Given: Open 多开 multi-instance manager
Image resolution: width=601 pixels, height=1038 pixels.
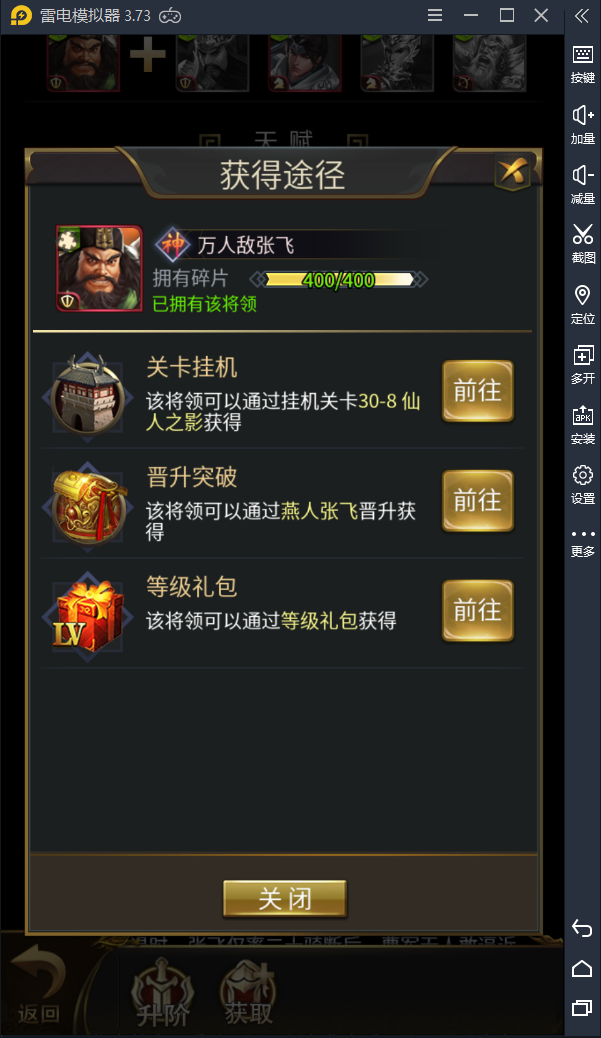Looking at the screenshot, I should tap(582, 362).
